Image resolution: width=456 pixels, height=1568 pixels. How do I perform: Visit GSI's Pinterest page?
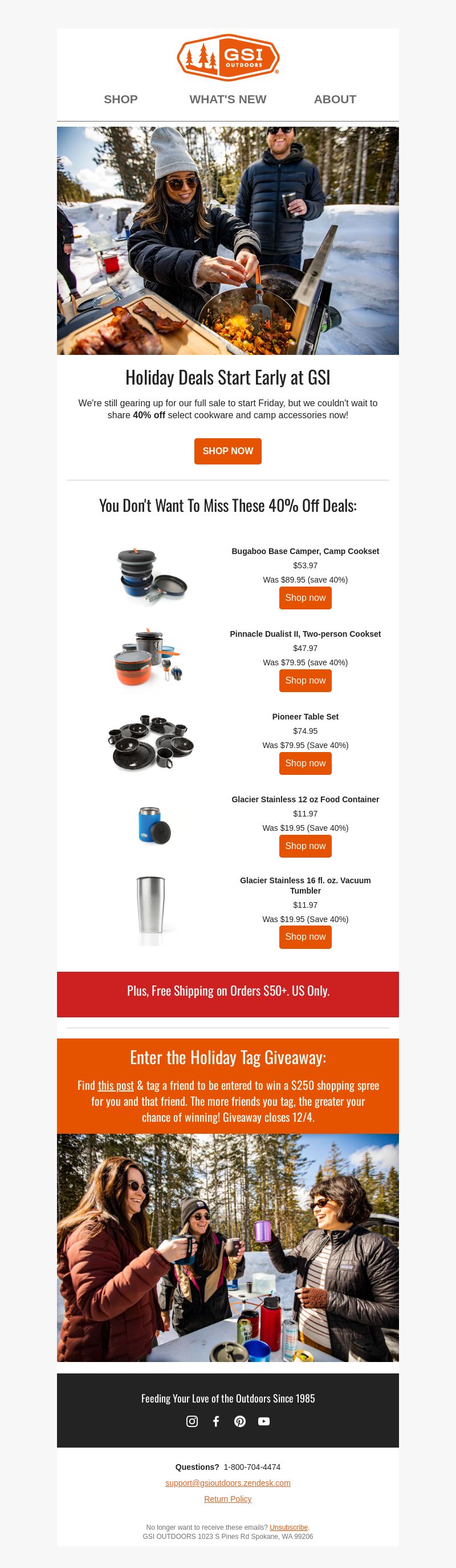click(x=240, y=1421)
